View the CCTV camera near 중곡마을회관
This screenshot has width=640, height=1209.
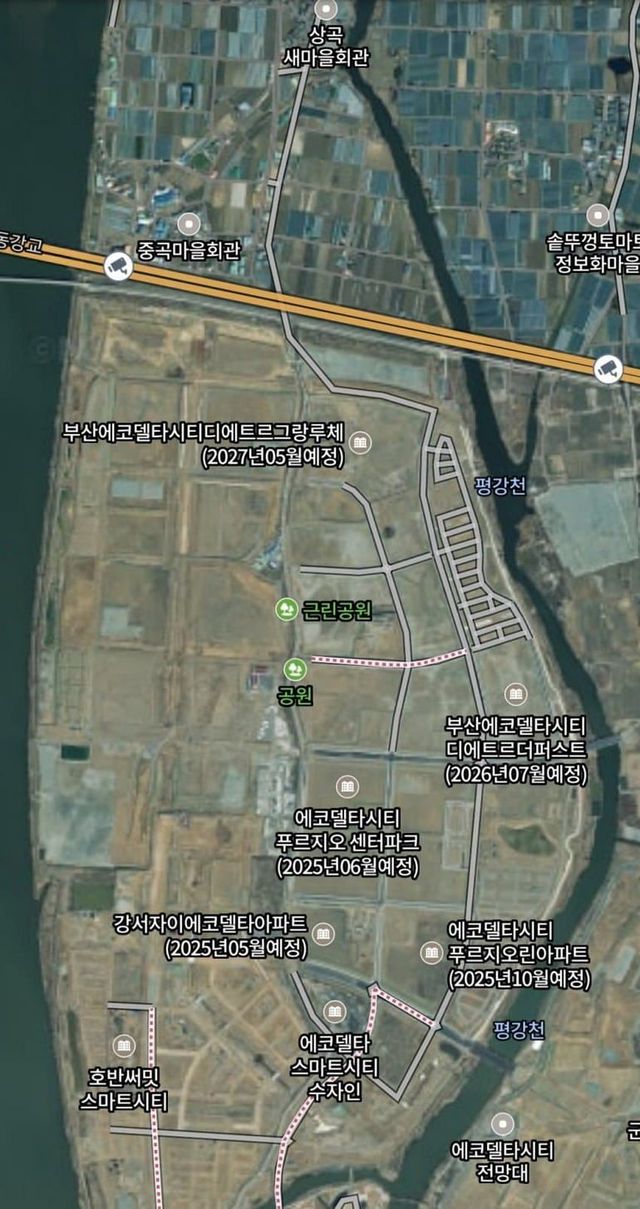click(x=118, y=265)
